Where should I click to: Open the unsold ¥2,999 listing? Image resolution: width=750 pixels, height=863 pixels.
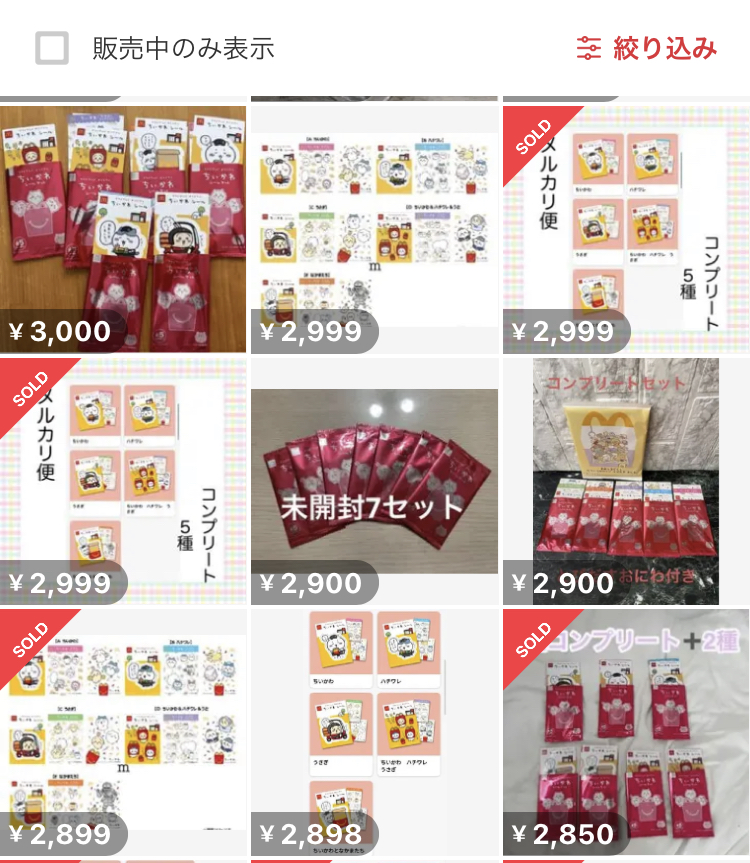click(x=374, y=228)
